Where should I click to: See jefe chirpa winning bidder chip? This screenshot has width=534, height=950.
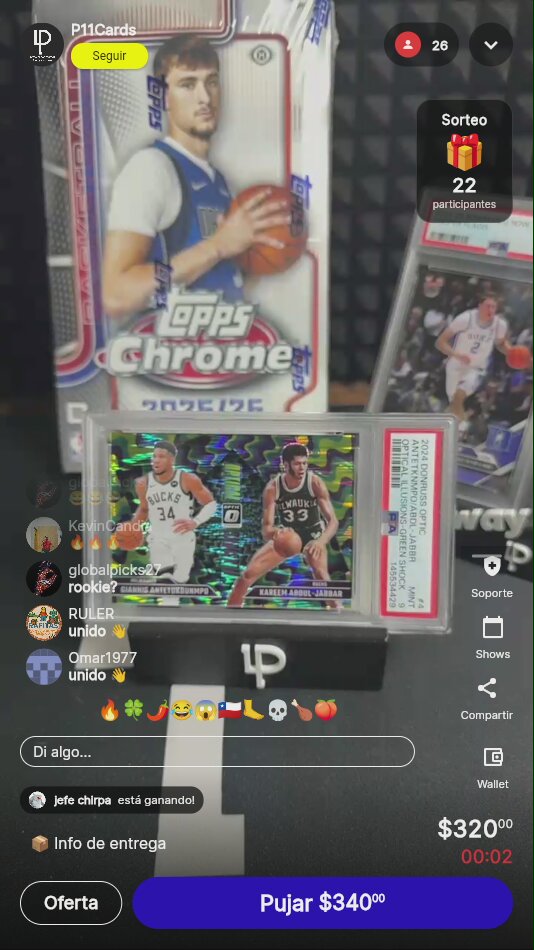click(112, 800)
